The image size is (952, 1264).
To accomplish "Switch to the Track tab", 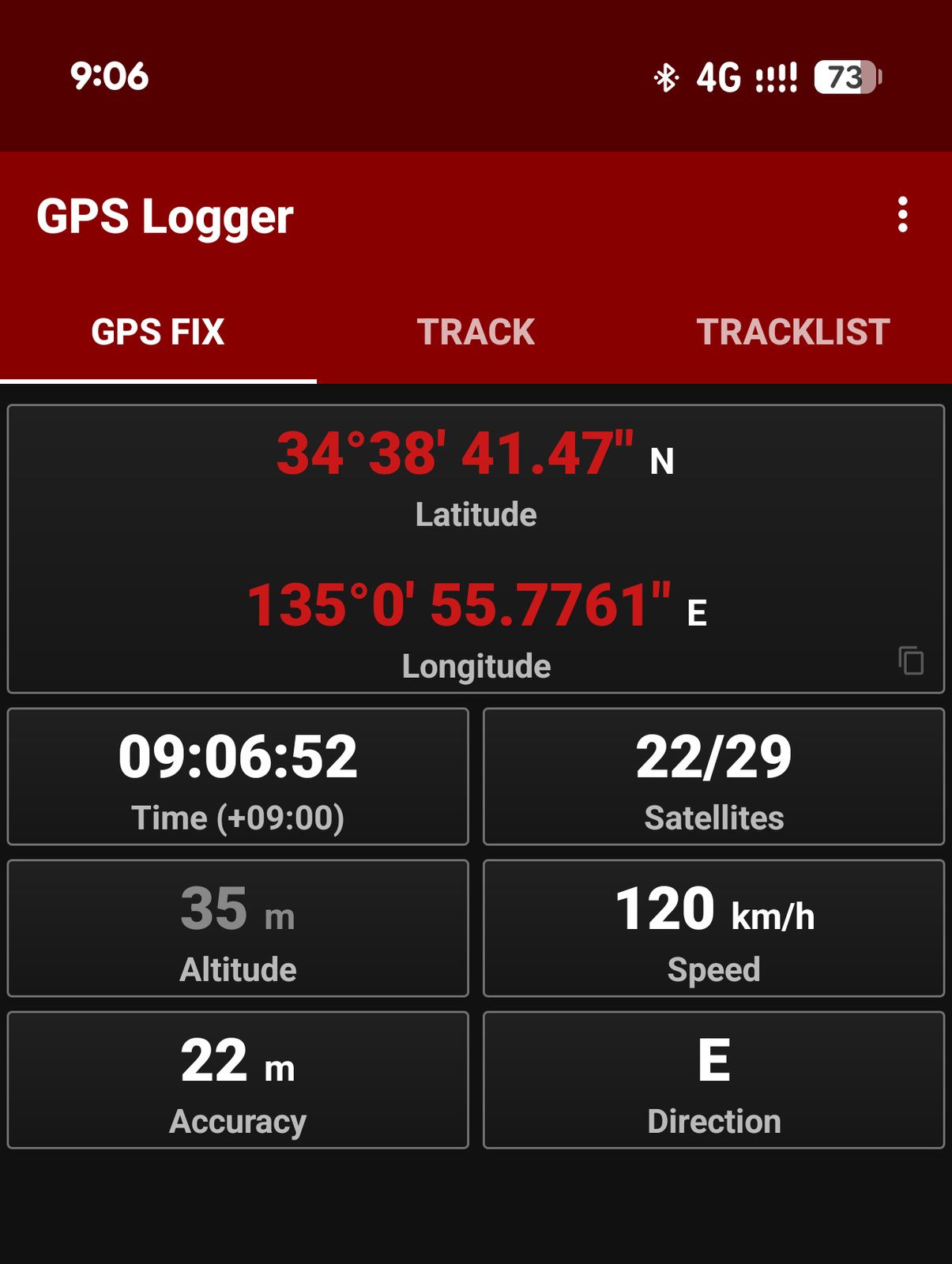I will click(x=476, y=332).
